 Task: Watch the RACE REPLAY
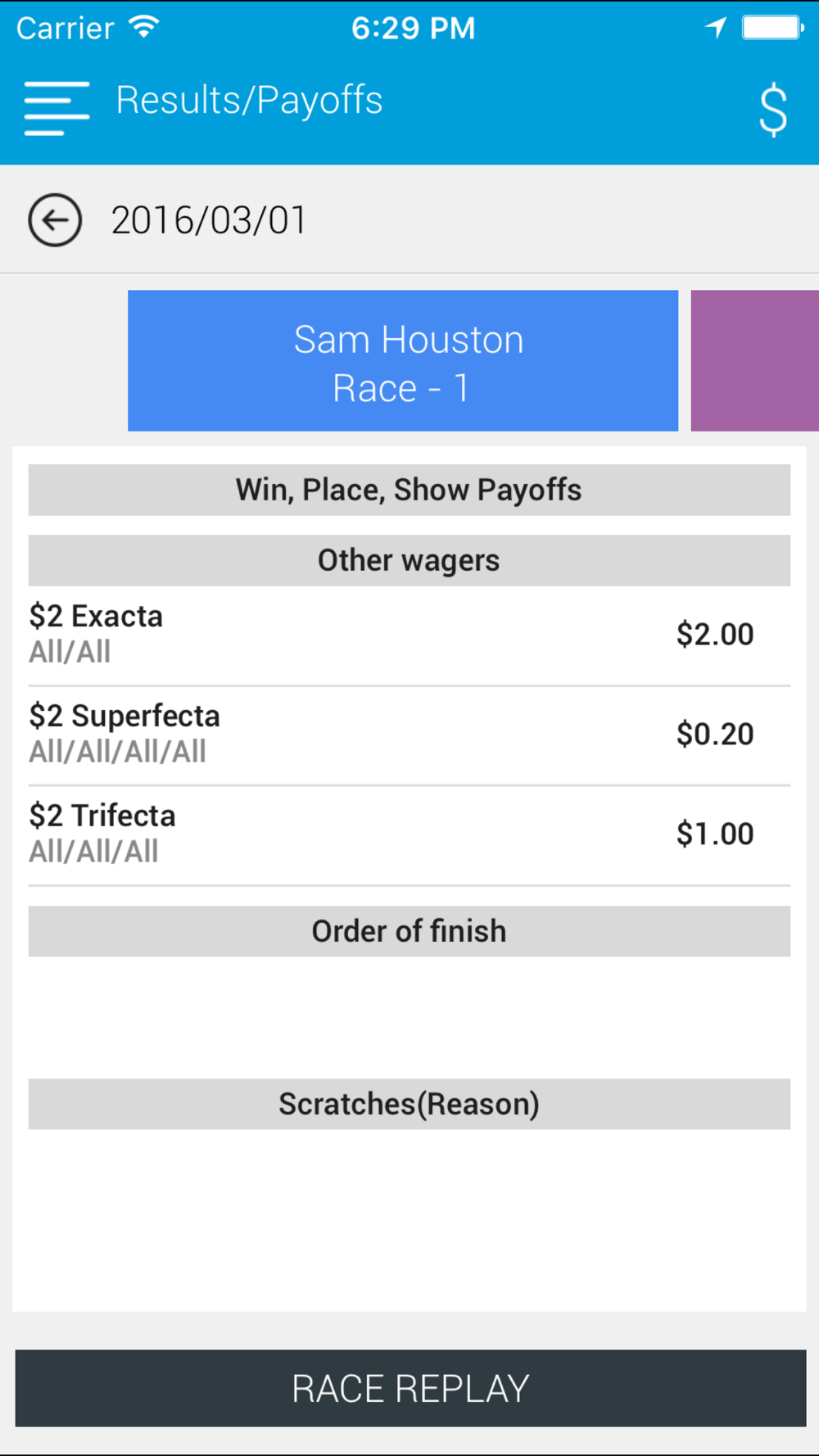(410, 1388)
